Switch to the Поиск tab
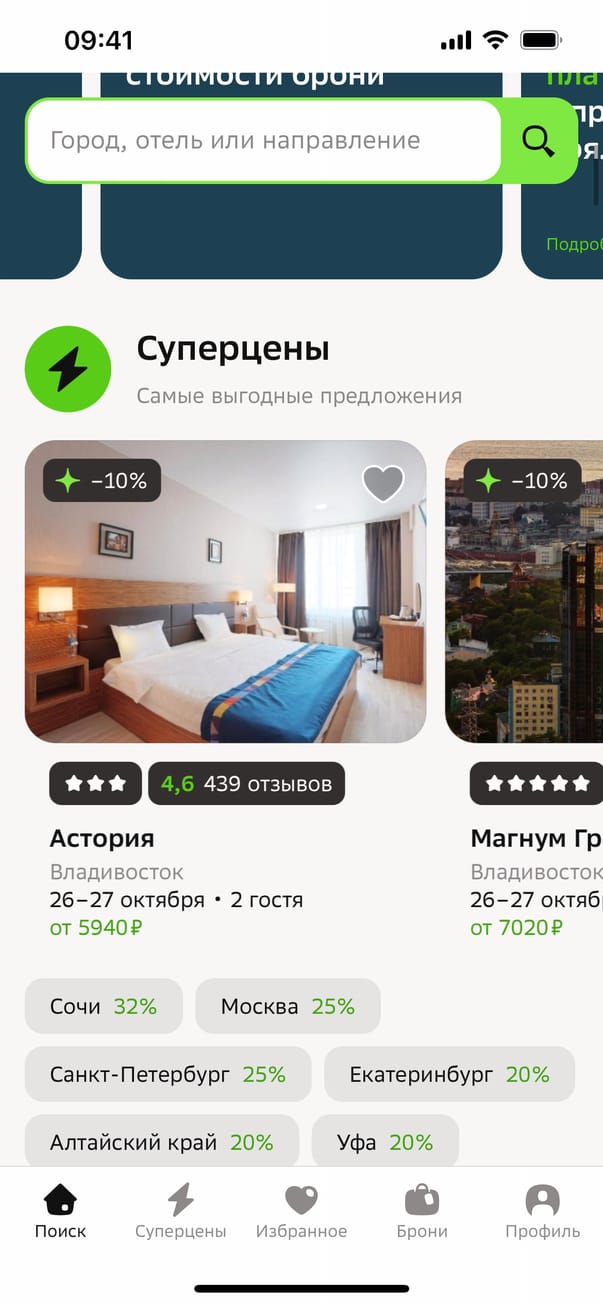603x1305 pixels. [x=60, y=1211]
